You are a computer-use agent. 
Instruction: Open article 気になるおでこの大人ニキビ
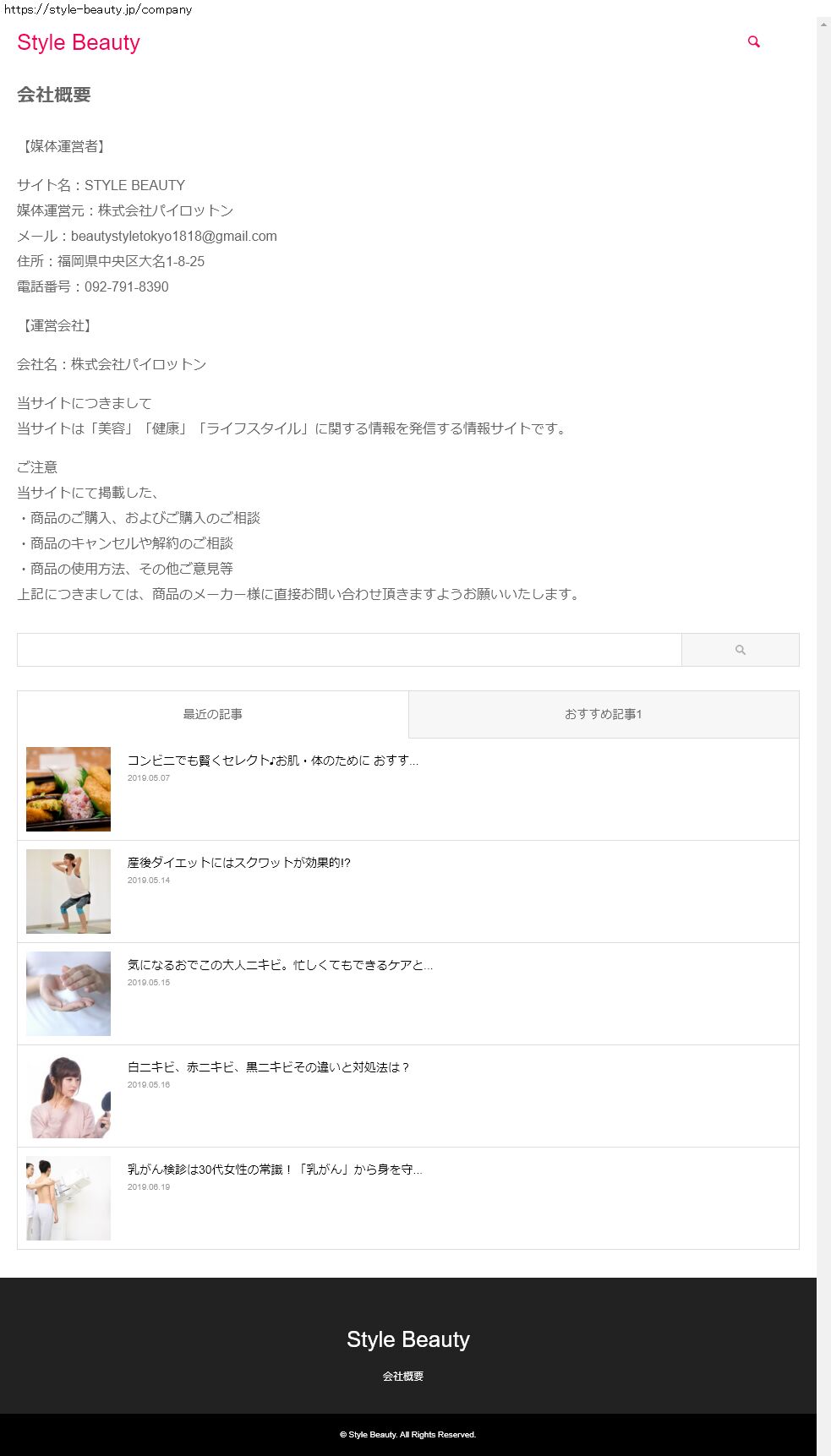click(279, 965)
